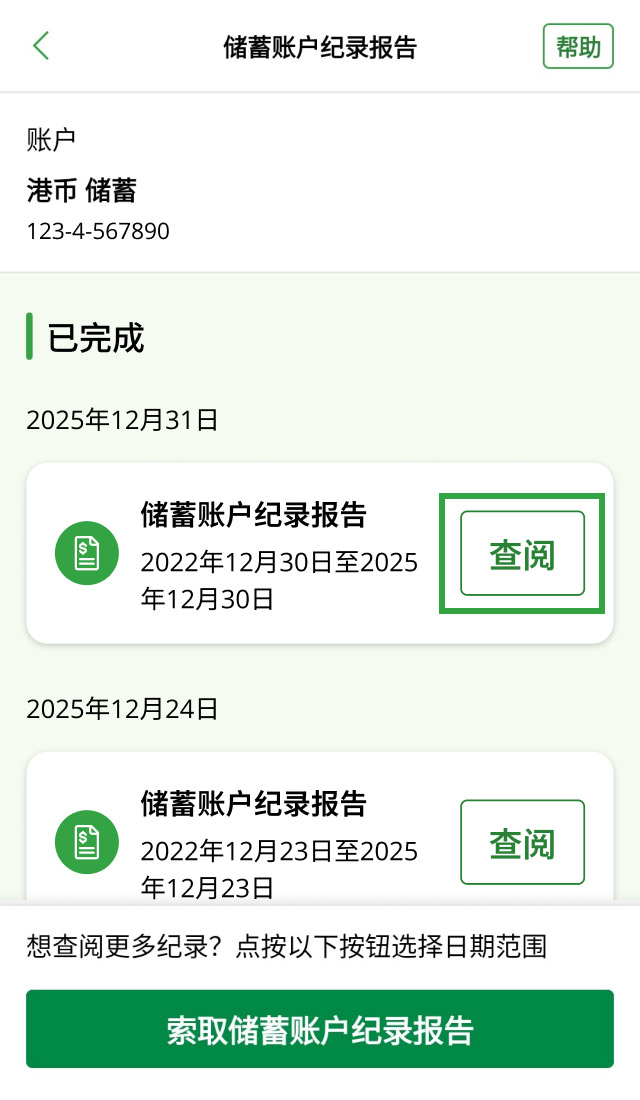Go back using the top-left arrow
640x1100 pixels.
[x=41, y=46]
